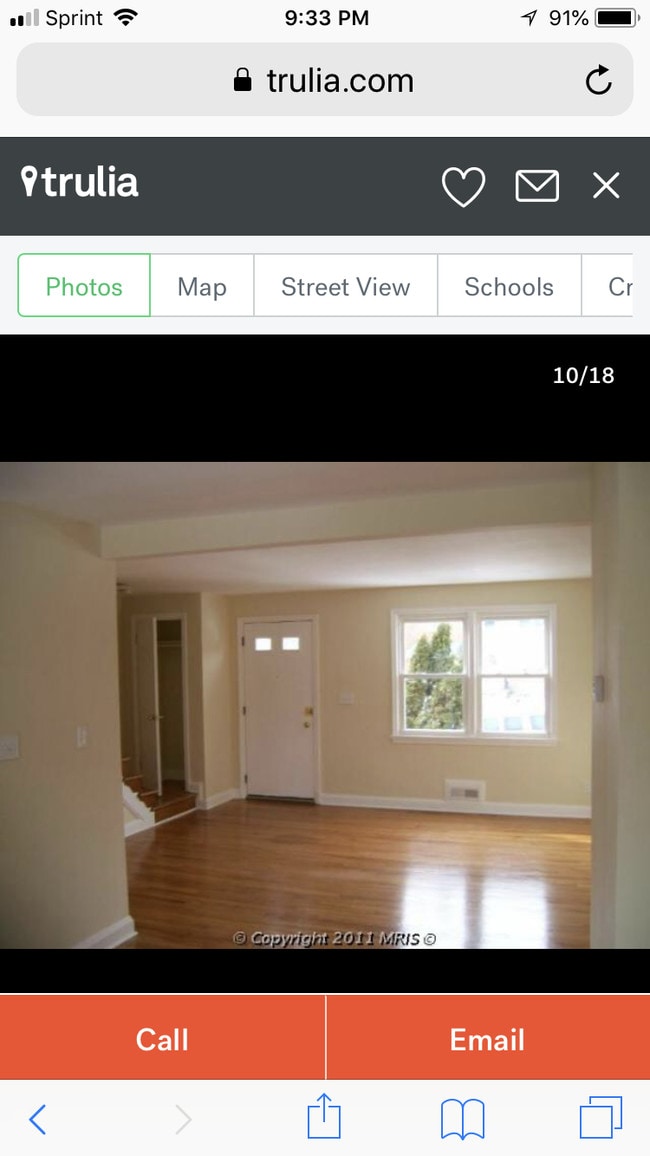Close the photo viewer
Image resolution: width=650 pixels, height=1156 pixels.
pyautogui.click(x=606, y=186)
